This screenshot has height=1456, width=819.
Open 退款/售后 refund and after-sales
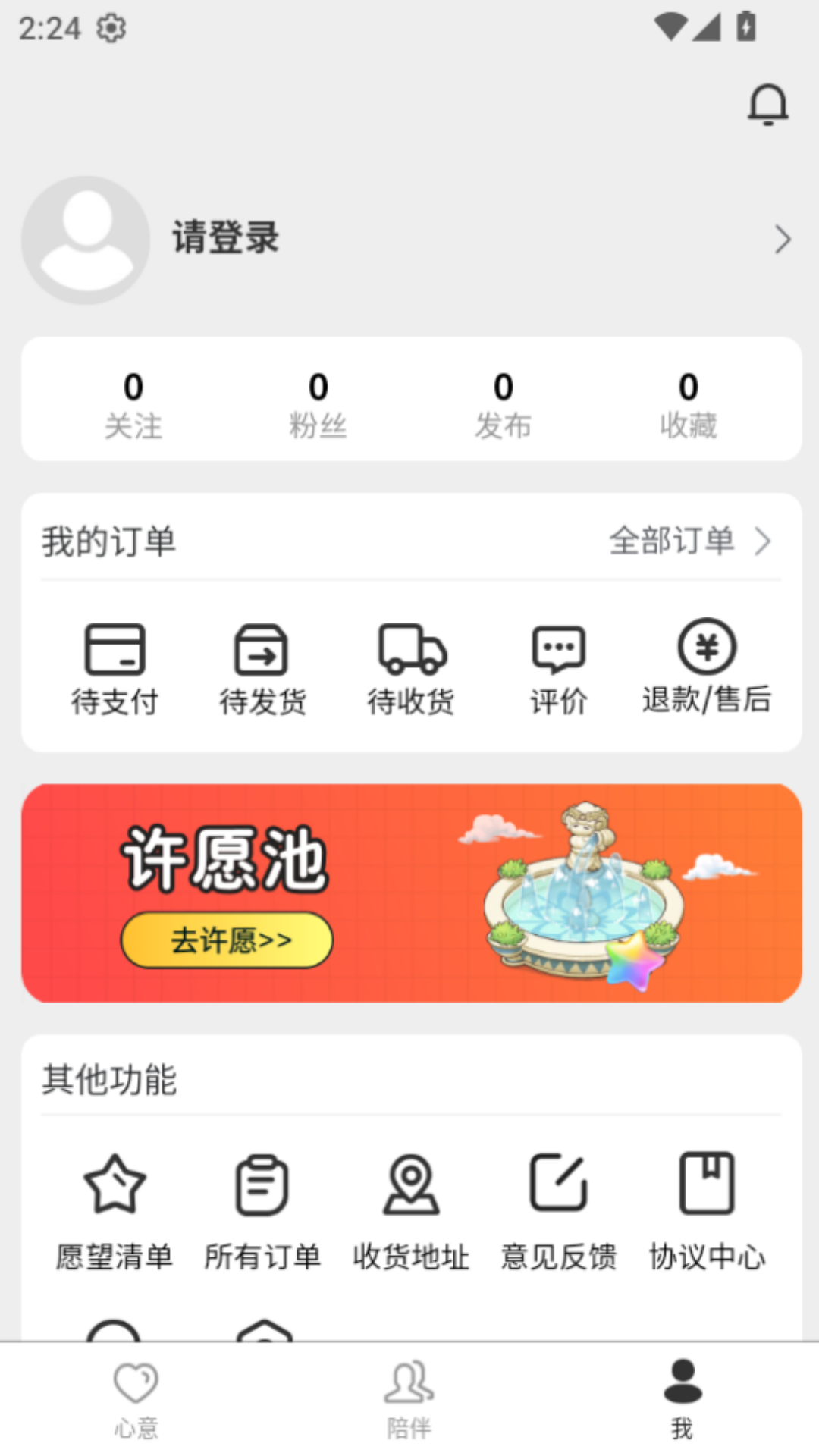click(x=705, y=667)
